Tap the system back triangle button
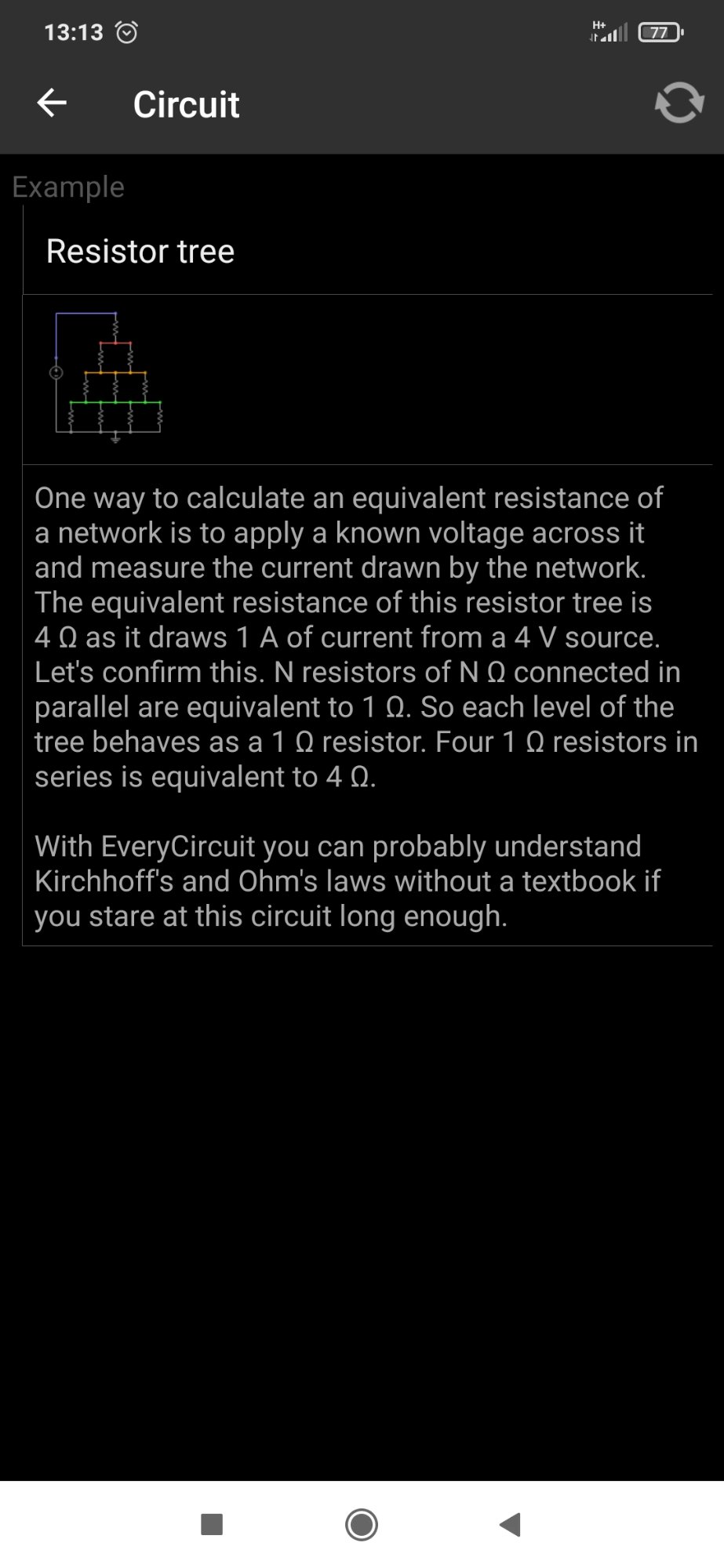 (511, 1524)
